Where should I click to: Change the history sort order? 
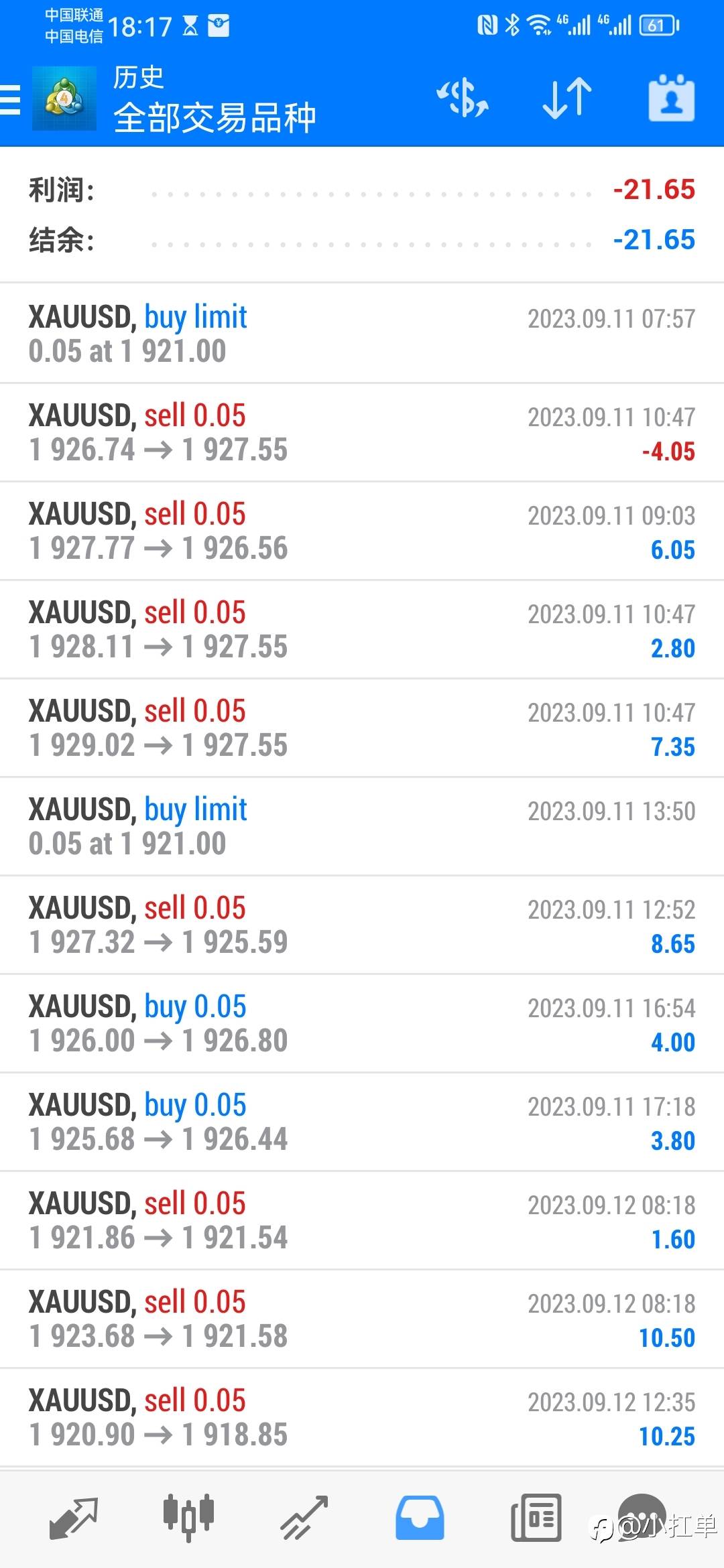[x=567, y=99]
